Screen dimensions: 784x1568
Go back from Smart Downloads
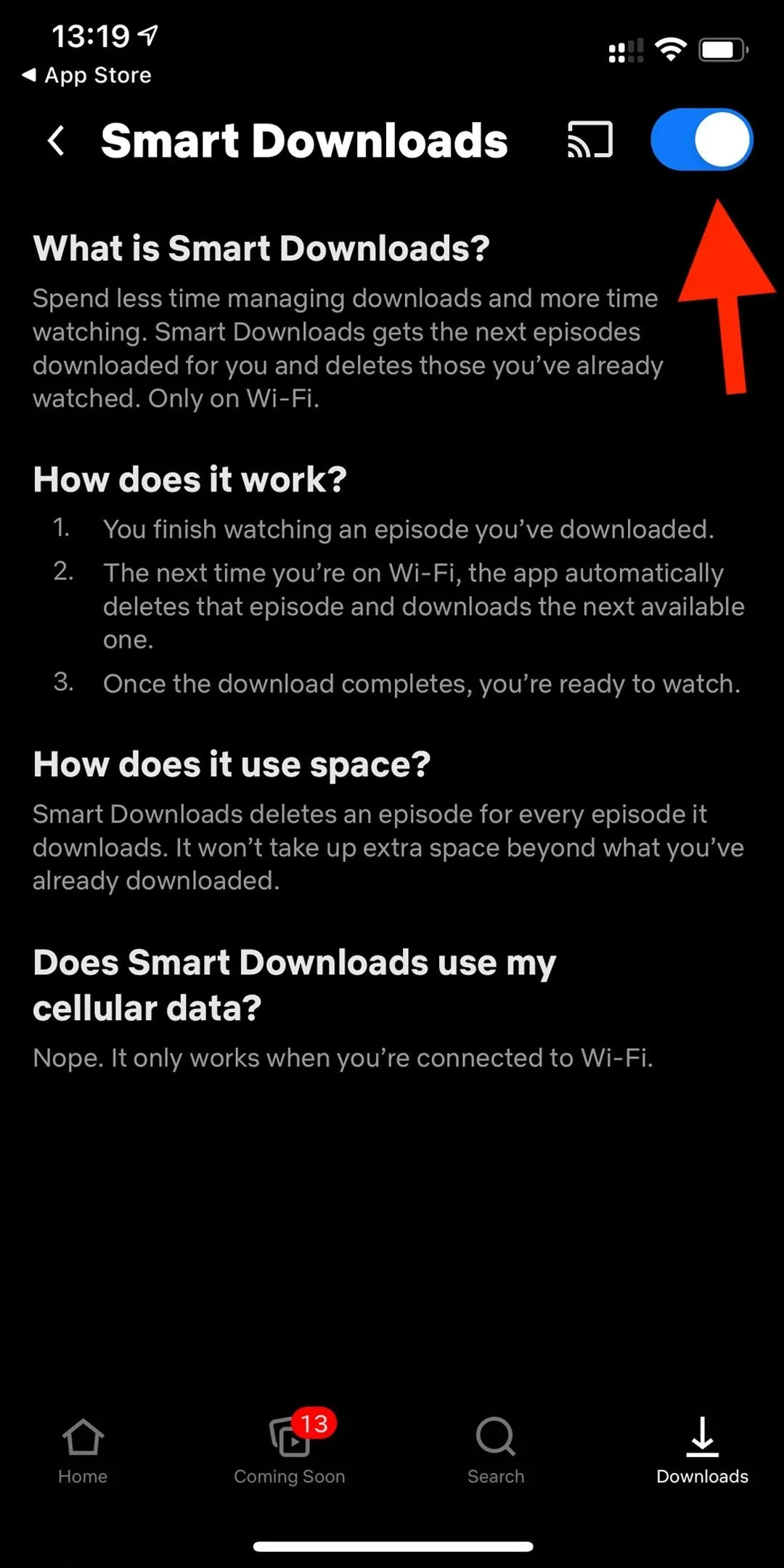pos(56,140)
